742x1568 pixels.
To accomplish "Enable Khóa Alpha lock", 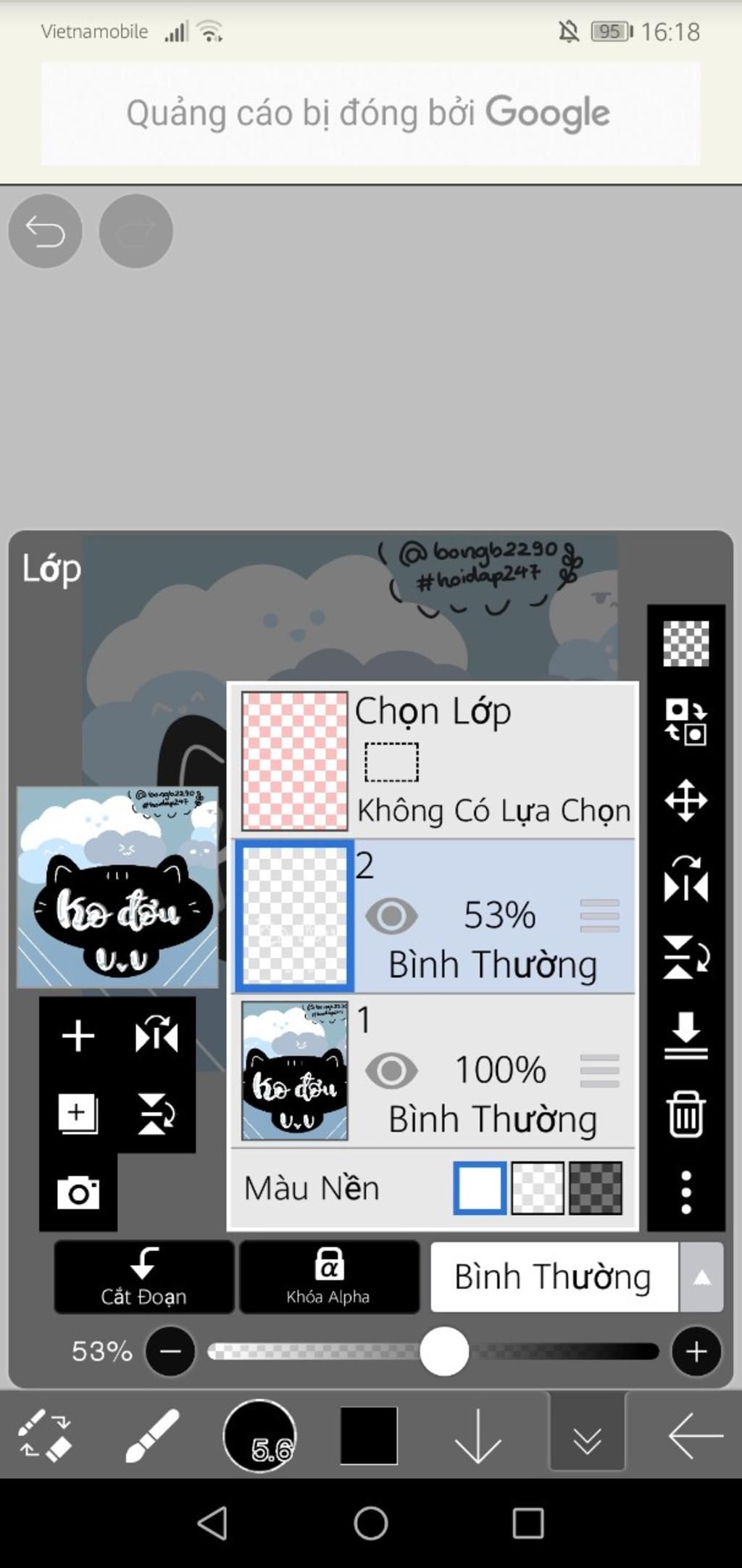I will coord(328,1277).
